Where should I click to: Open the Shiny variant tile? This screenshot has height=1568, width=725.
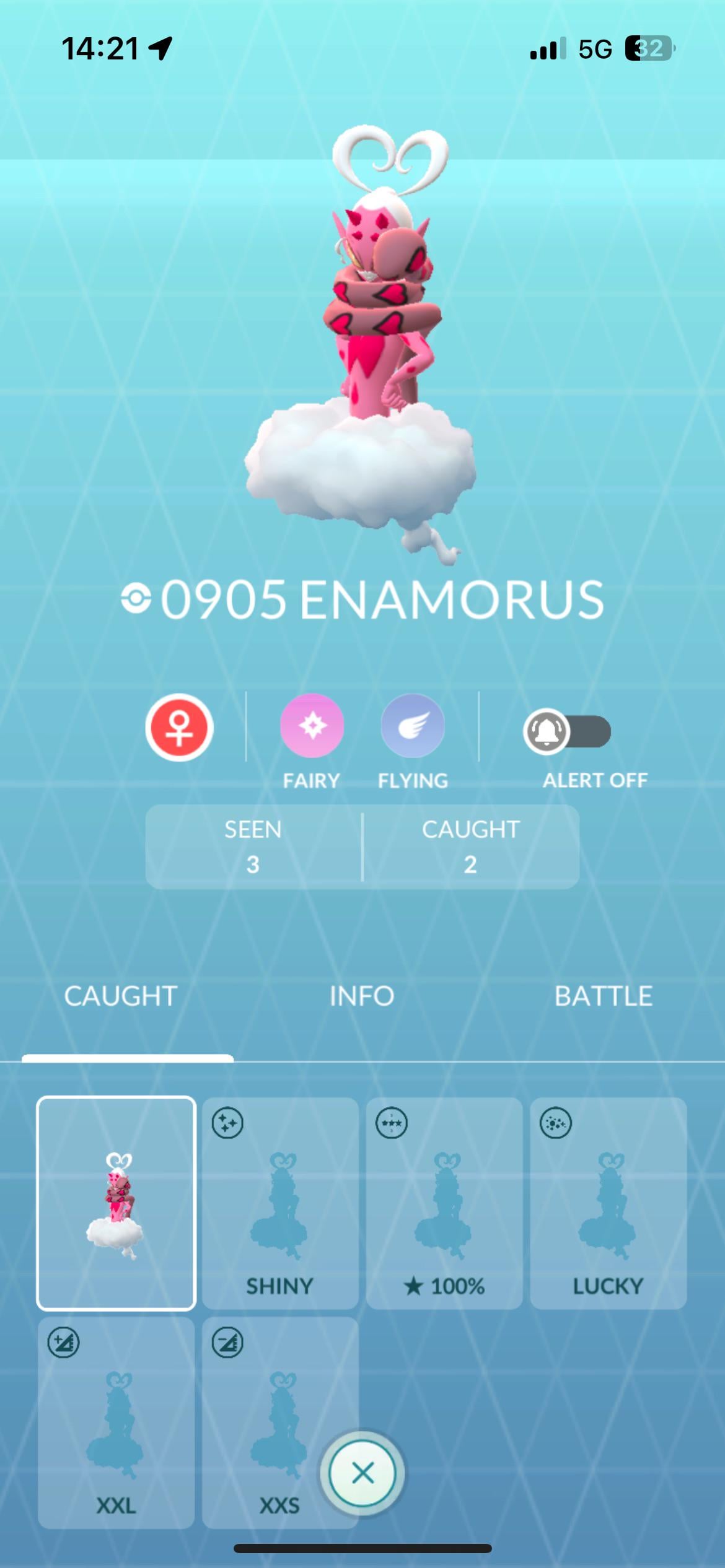[x=280, y=1203]
